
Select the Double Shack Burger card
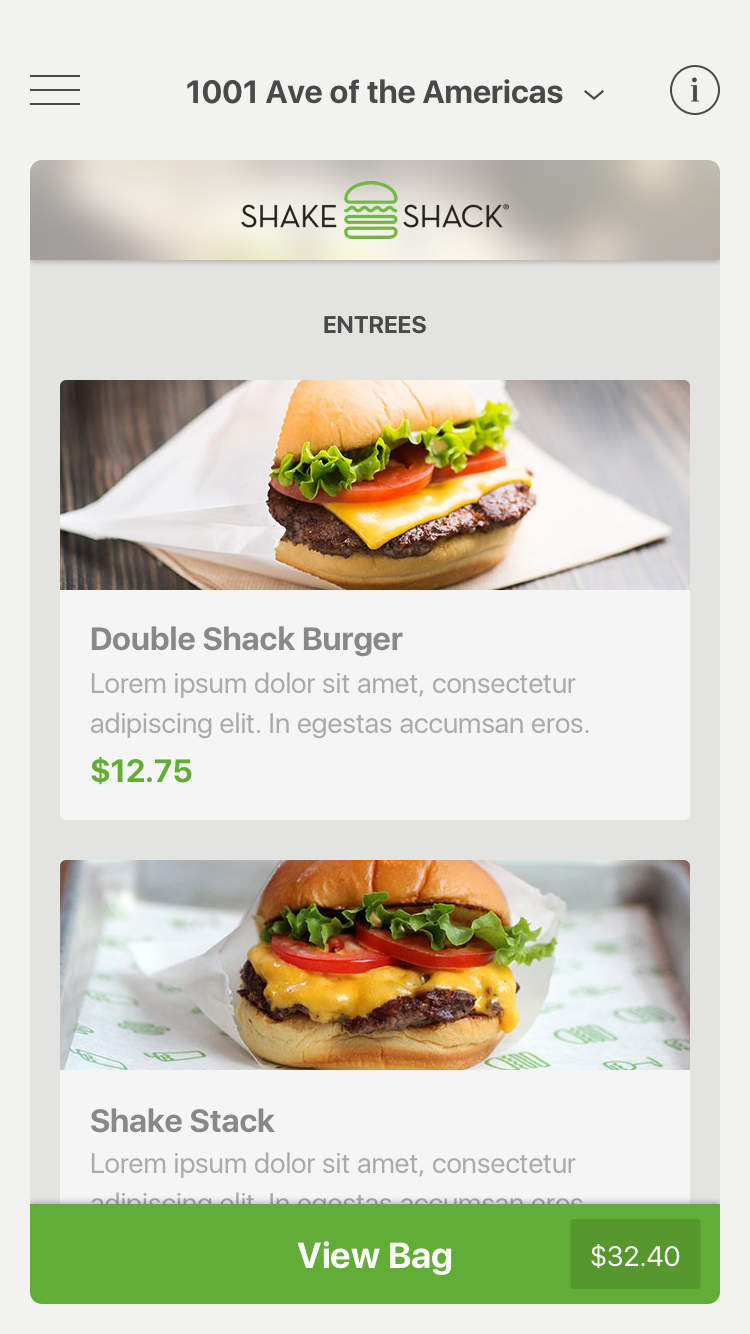(x=375, y=600)
